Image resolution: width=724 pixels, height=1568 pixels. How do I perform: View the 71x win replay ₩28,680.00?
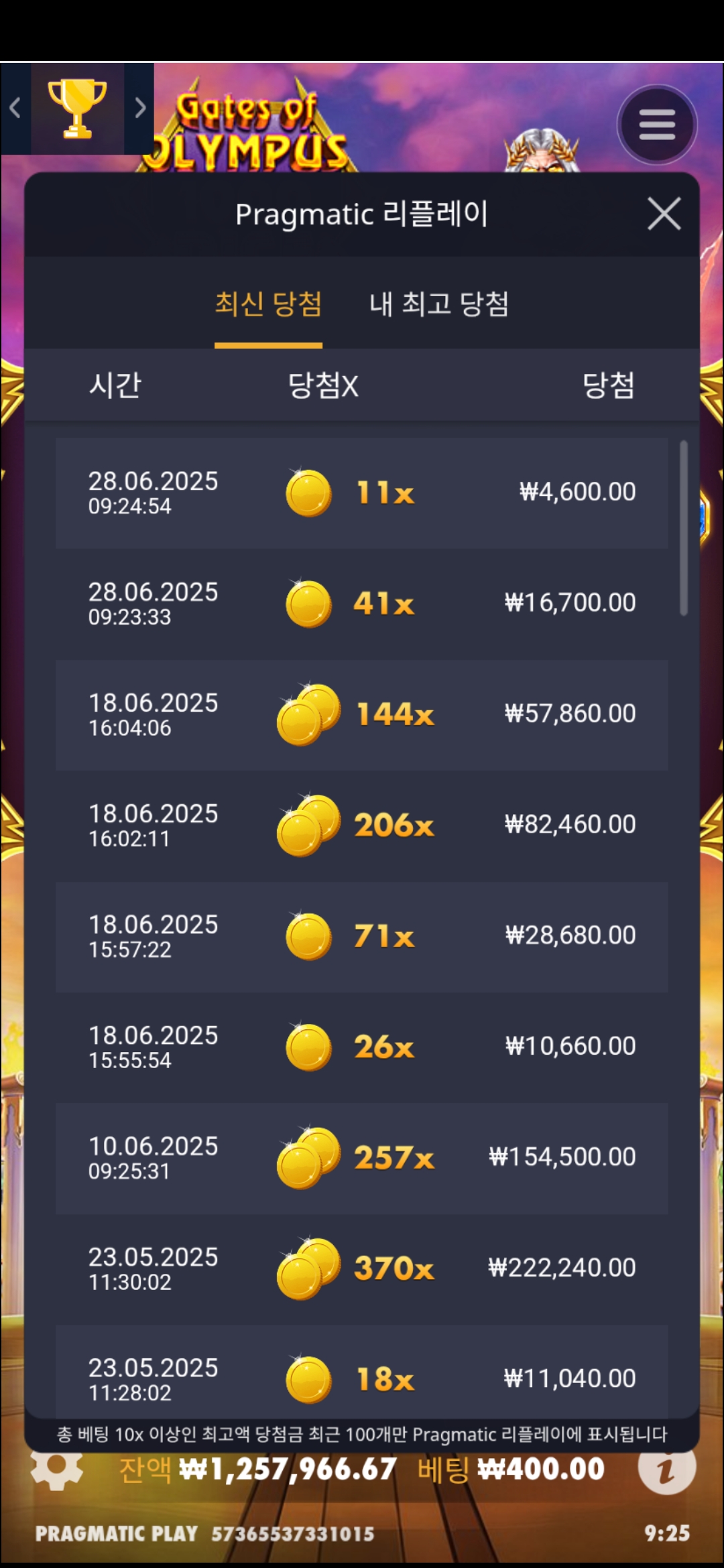[x=362, y=936]
